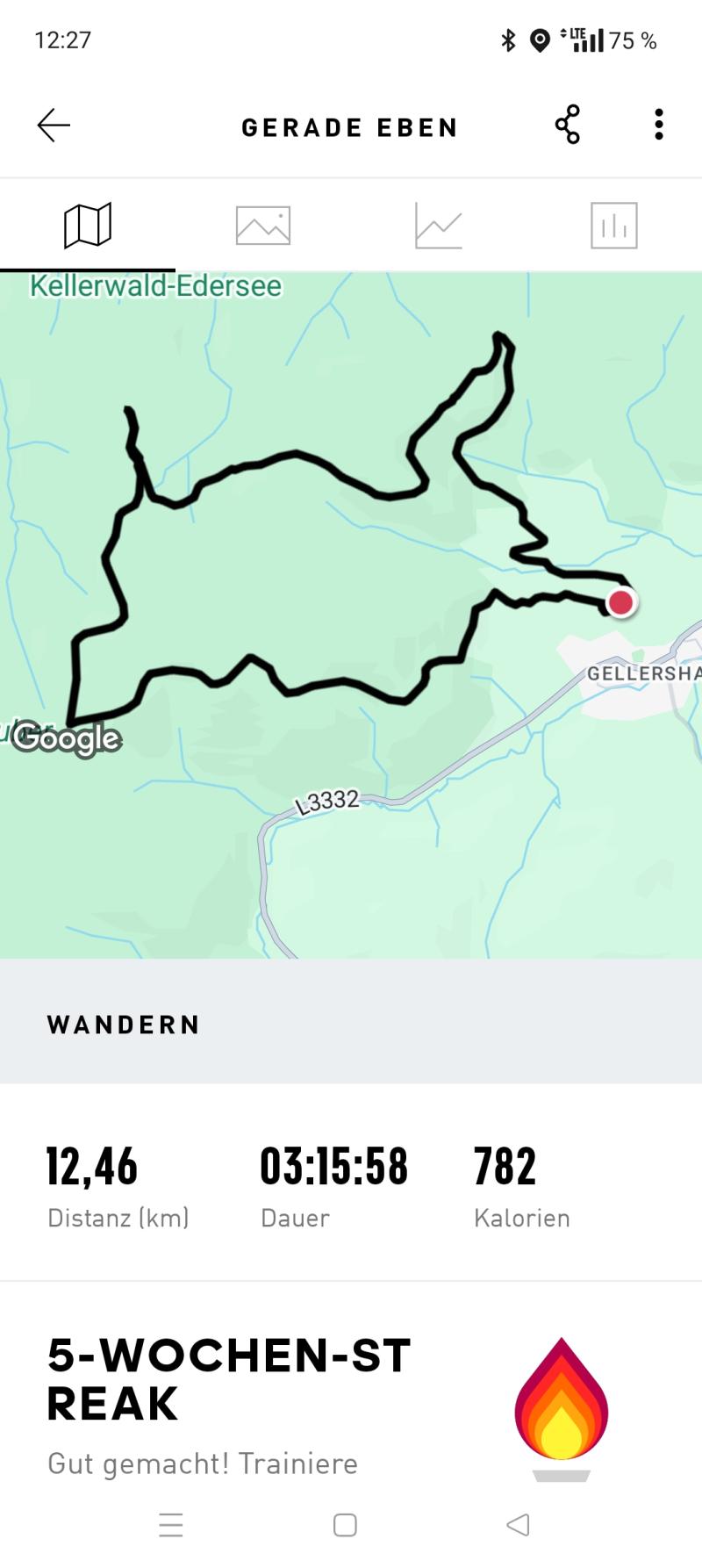The height and width of the screenshot is (1568, 702).
Task: Switch to the photos tab
Action: coord(263,226)
